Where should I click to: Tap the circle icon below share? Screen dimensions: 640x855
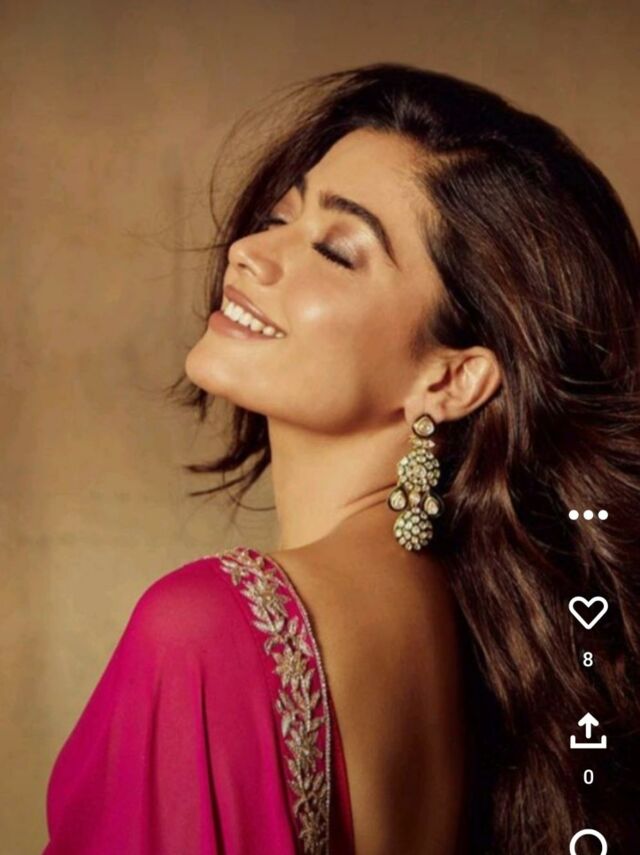point(588,843)
